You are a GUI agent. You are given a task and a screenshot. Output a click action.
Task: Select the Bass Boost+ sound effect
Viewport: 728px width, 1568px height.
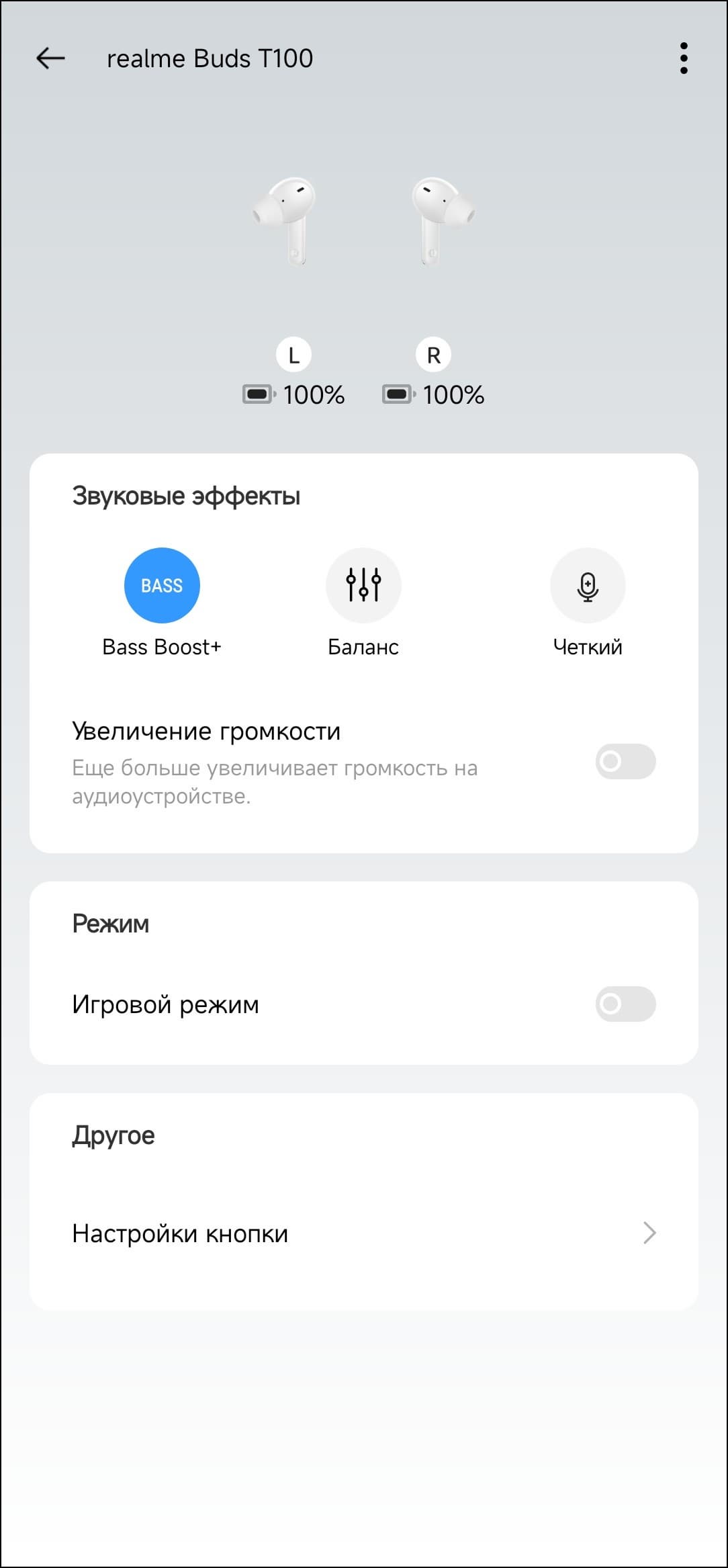point(162,585)
